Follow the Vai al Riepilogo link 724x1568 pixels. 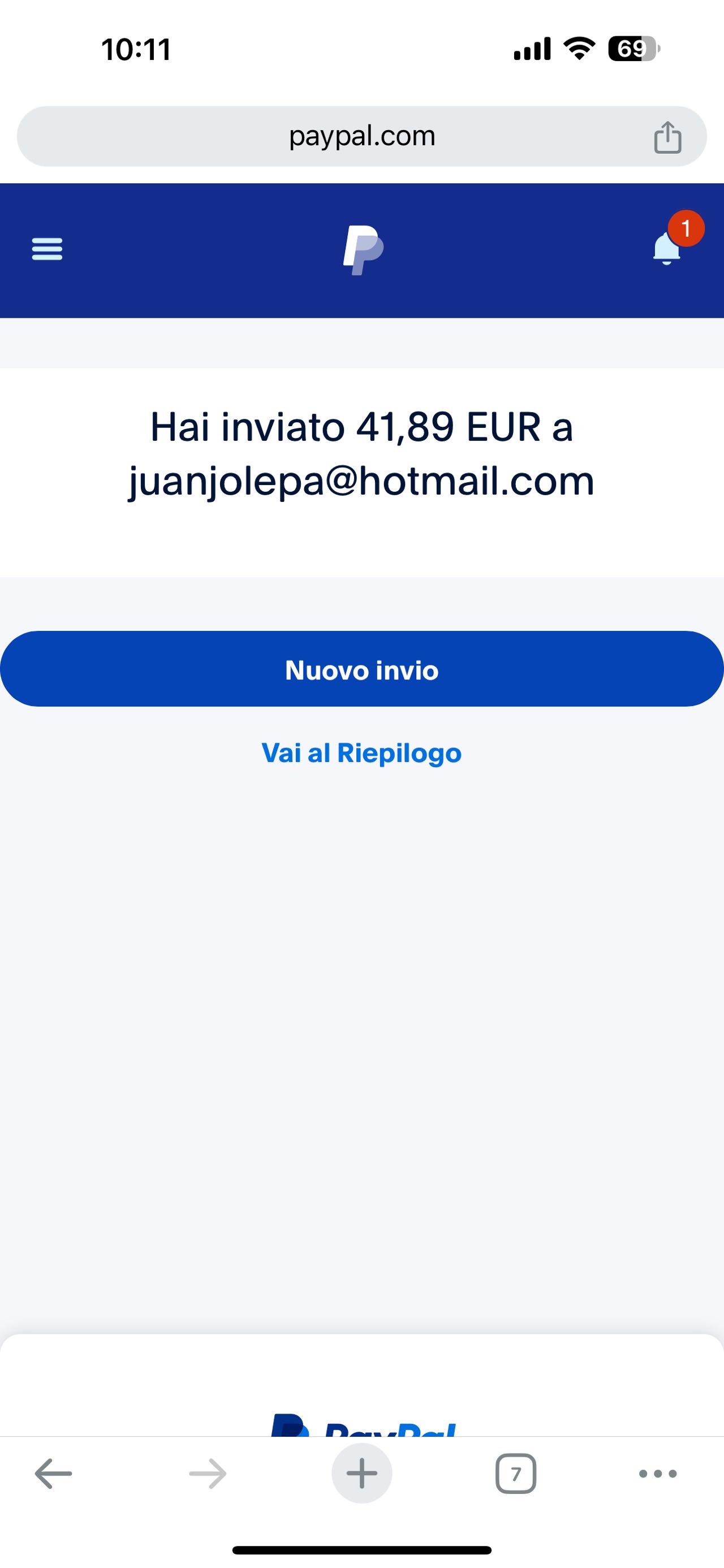tap(361, 753)
